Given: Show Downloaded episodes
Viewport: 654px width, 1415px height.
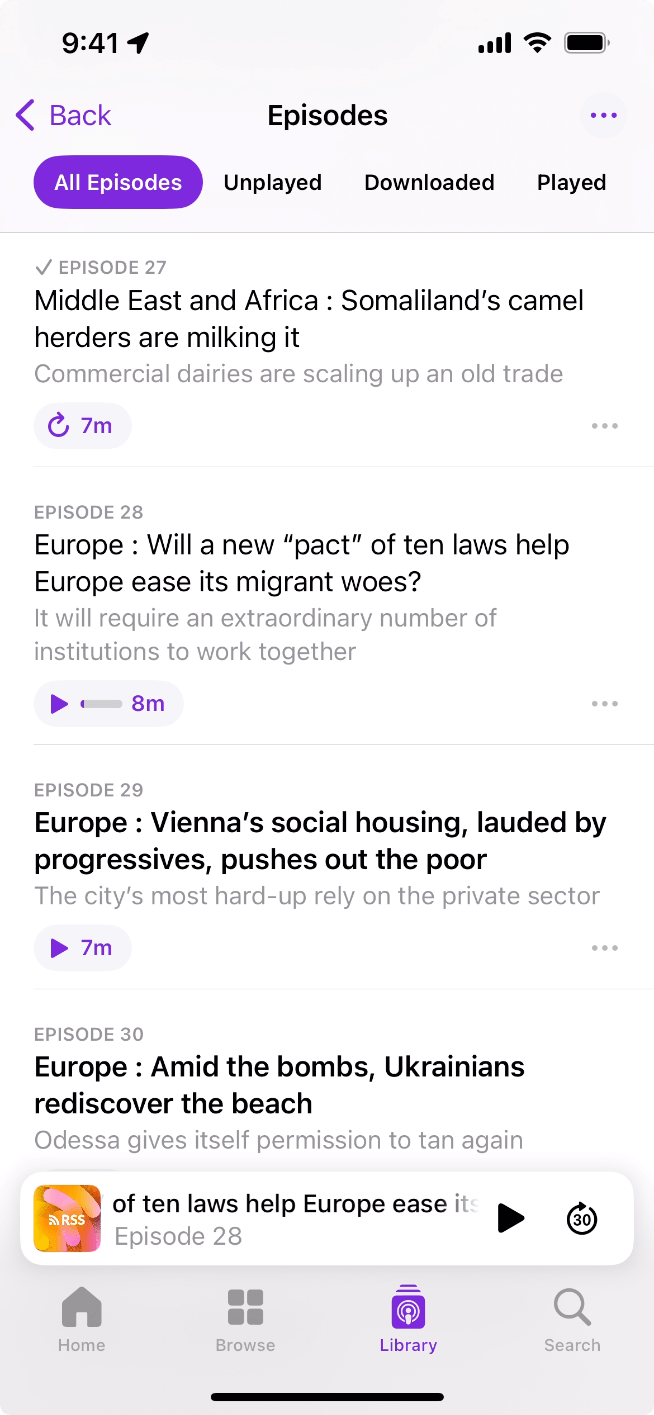Looking at the screenshot, I should point(429,182).
